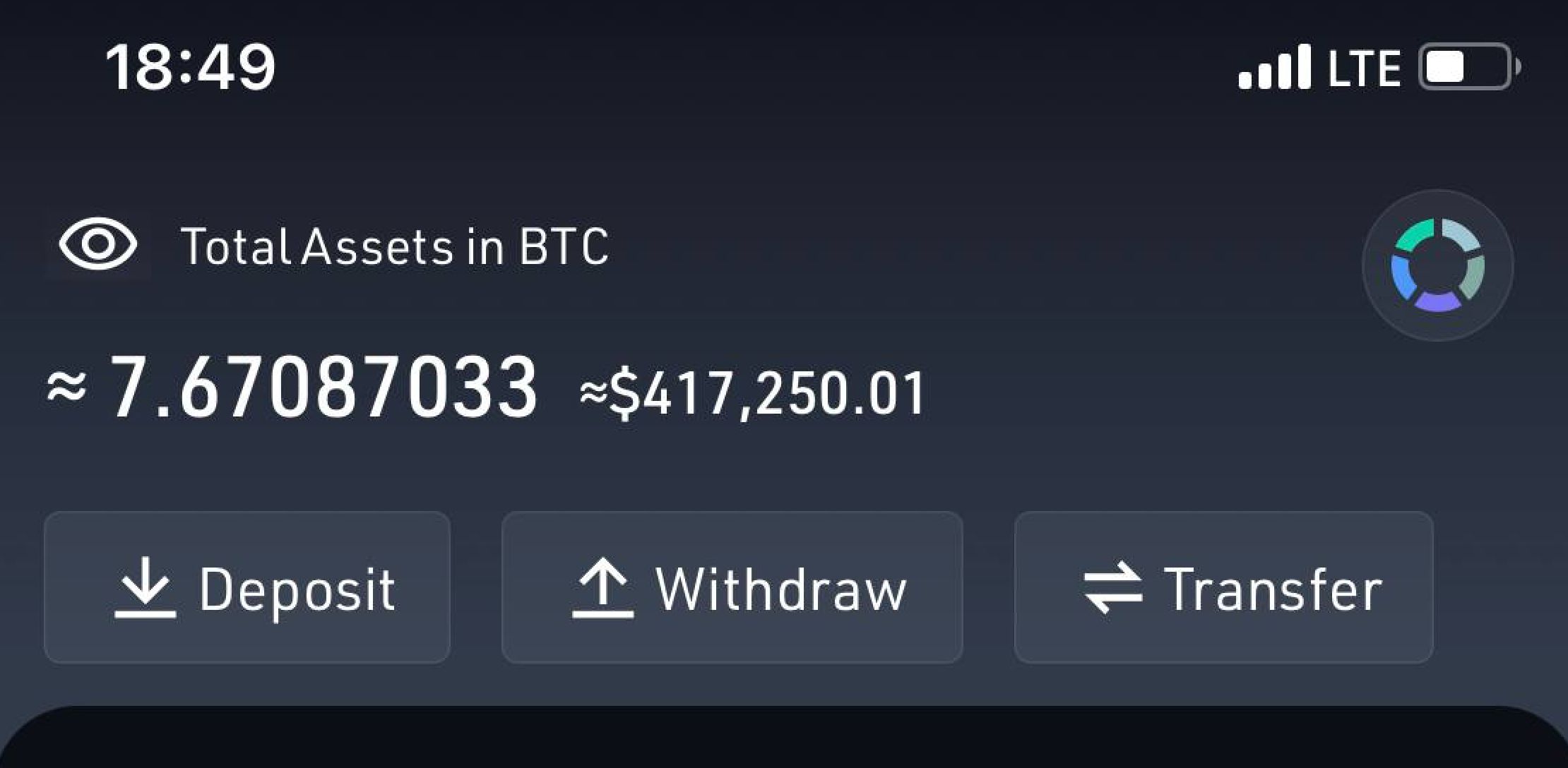Select Transfer between accounts
This screenshot has width=1568, height=768.
point(1223,587)
